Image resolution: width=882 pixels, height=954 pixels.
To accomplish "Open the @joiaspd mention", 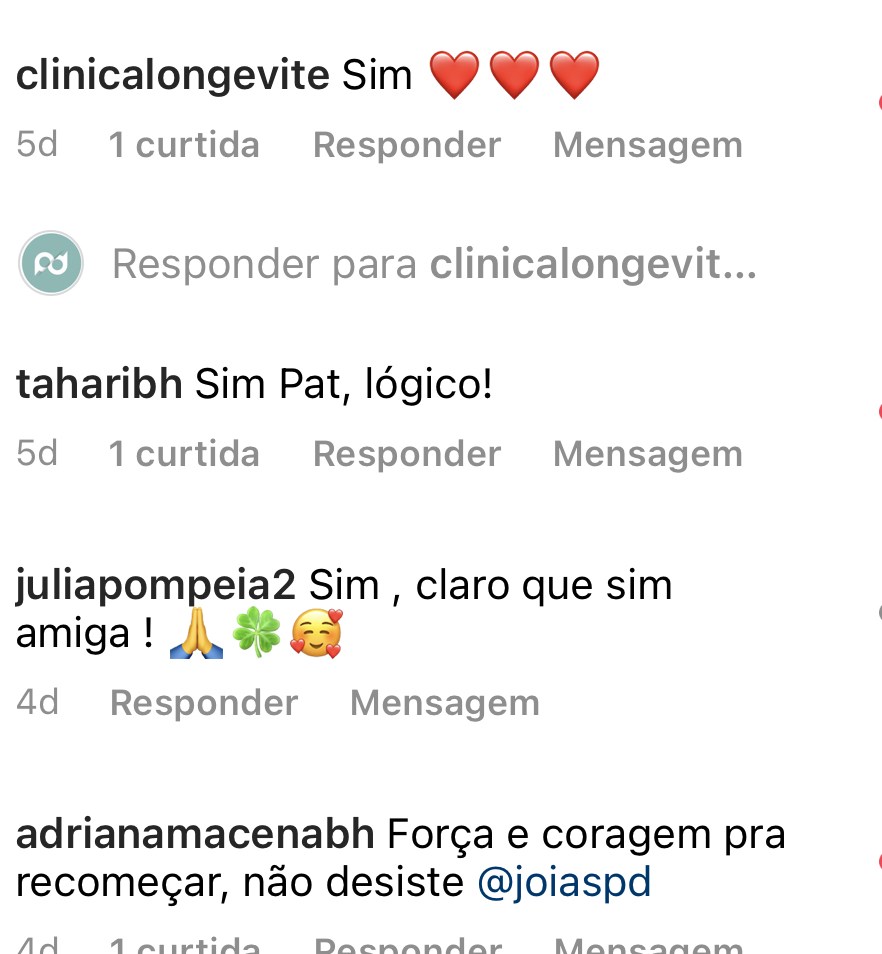I will [564, 883].
